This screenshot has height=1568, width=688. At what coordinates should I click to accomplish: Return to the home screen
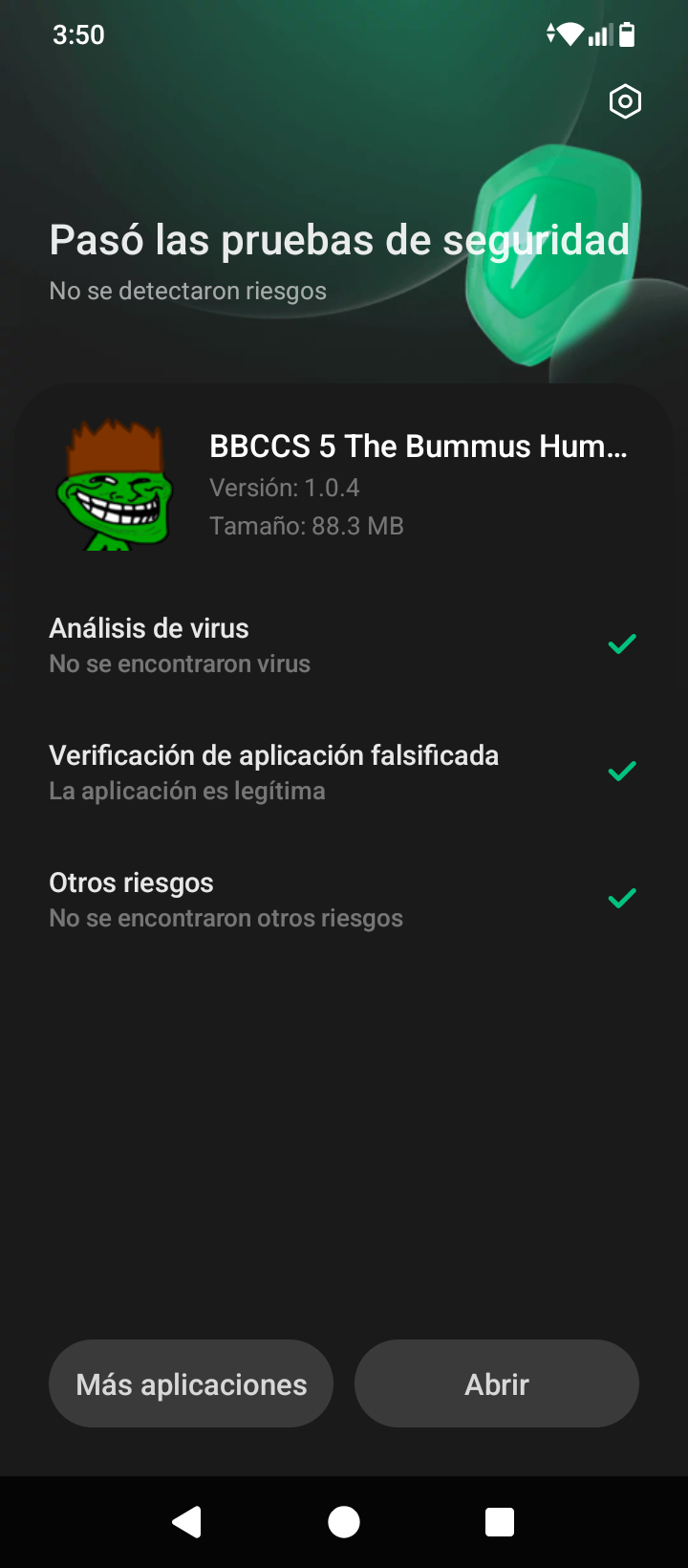point(344,1521)
